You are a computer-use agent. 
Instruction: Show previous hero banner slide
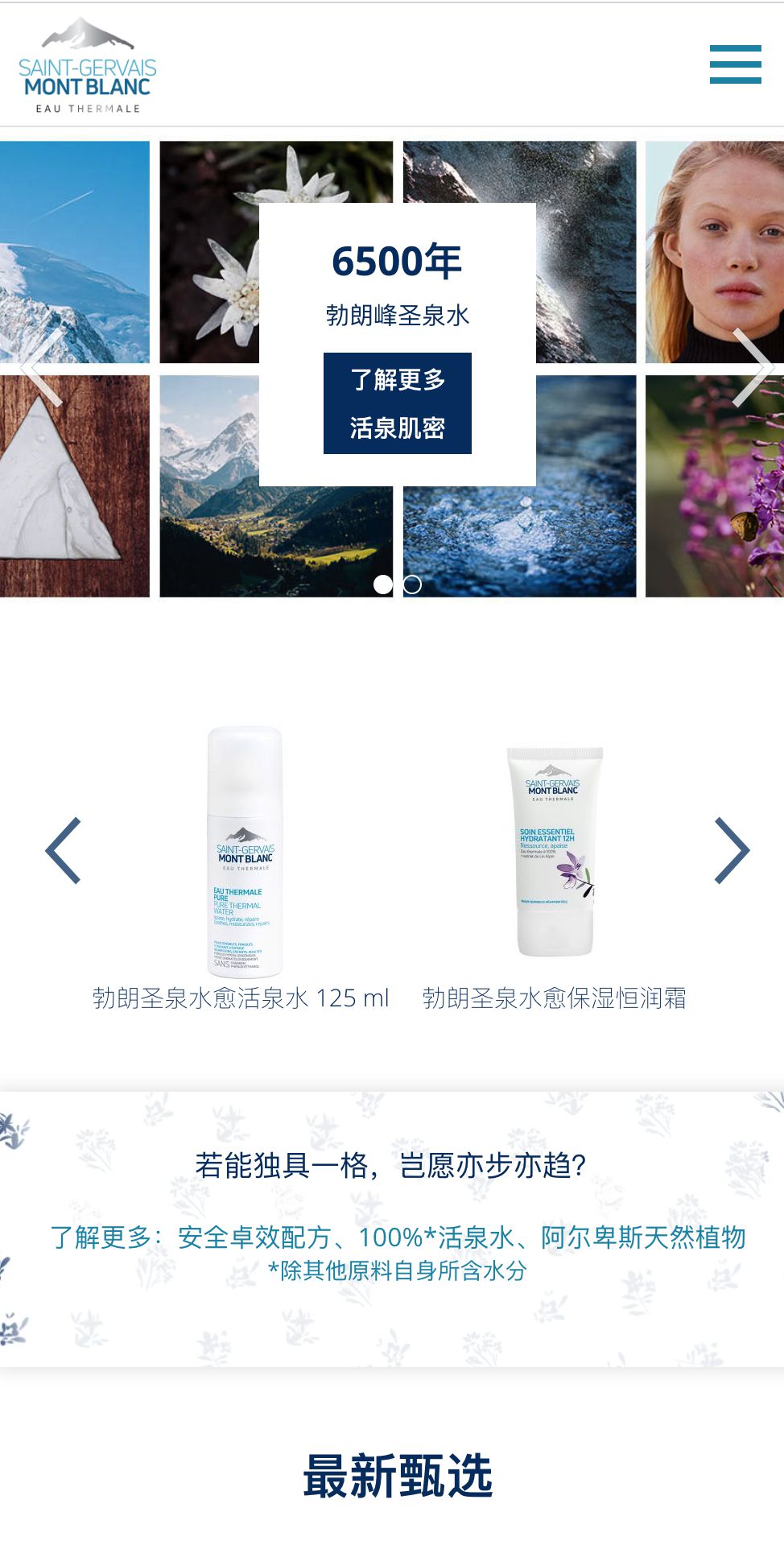click(x=42, y=367)
